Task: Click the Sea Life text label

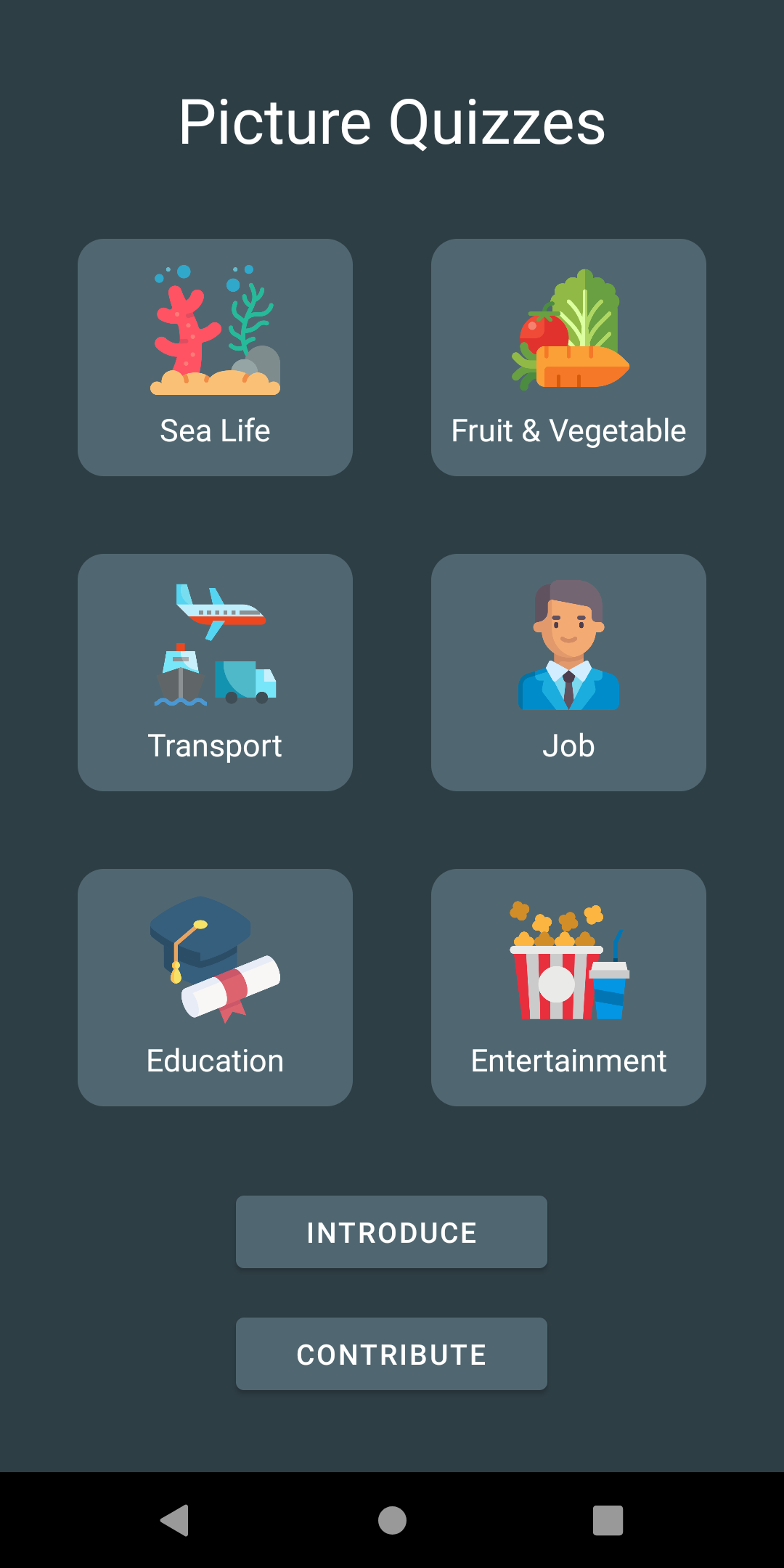Action: [215, 430]
